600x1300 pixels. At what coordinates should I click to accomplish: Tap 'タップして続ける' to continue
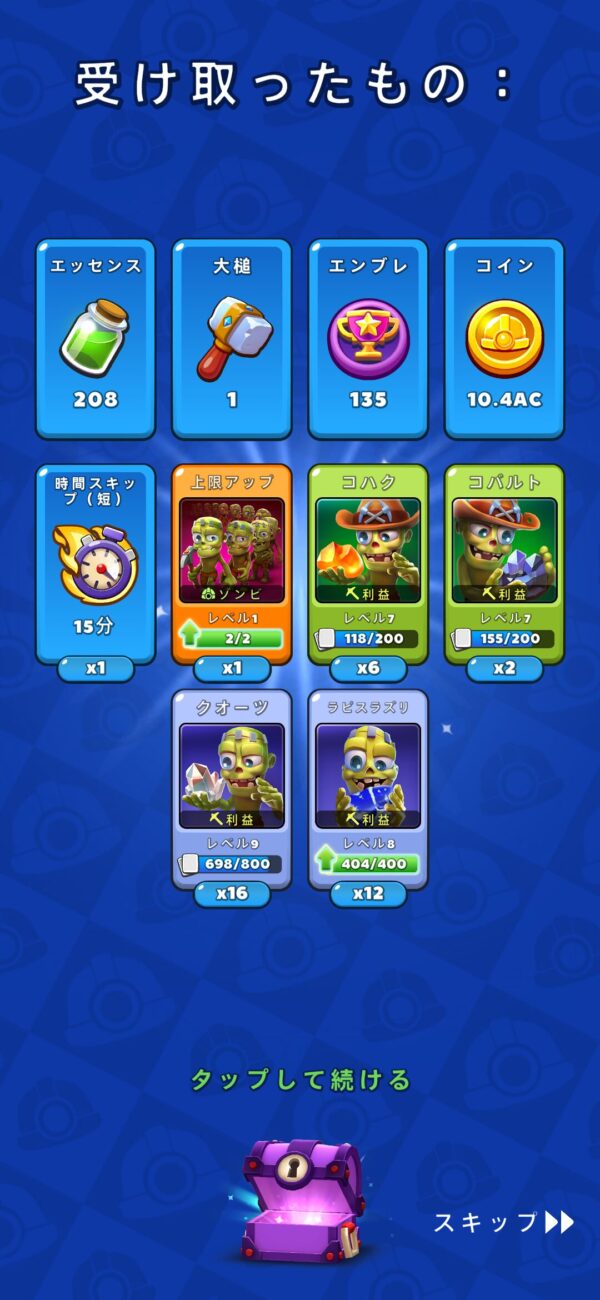[300, 1080]
